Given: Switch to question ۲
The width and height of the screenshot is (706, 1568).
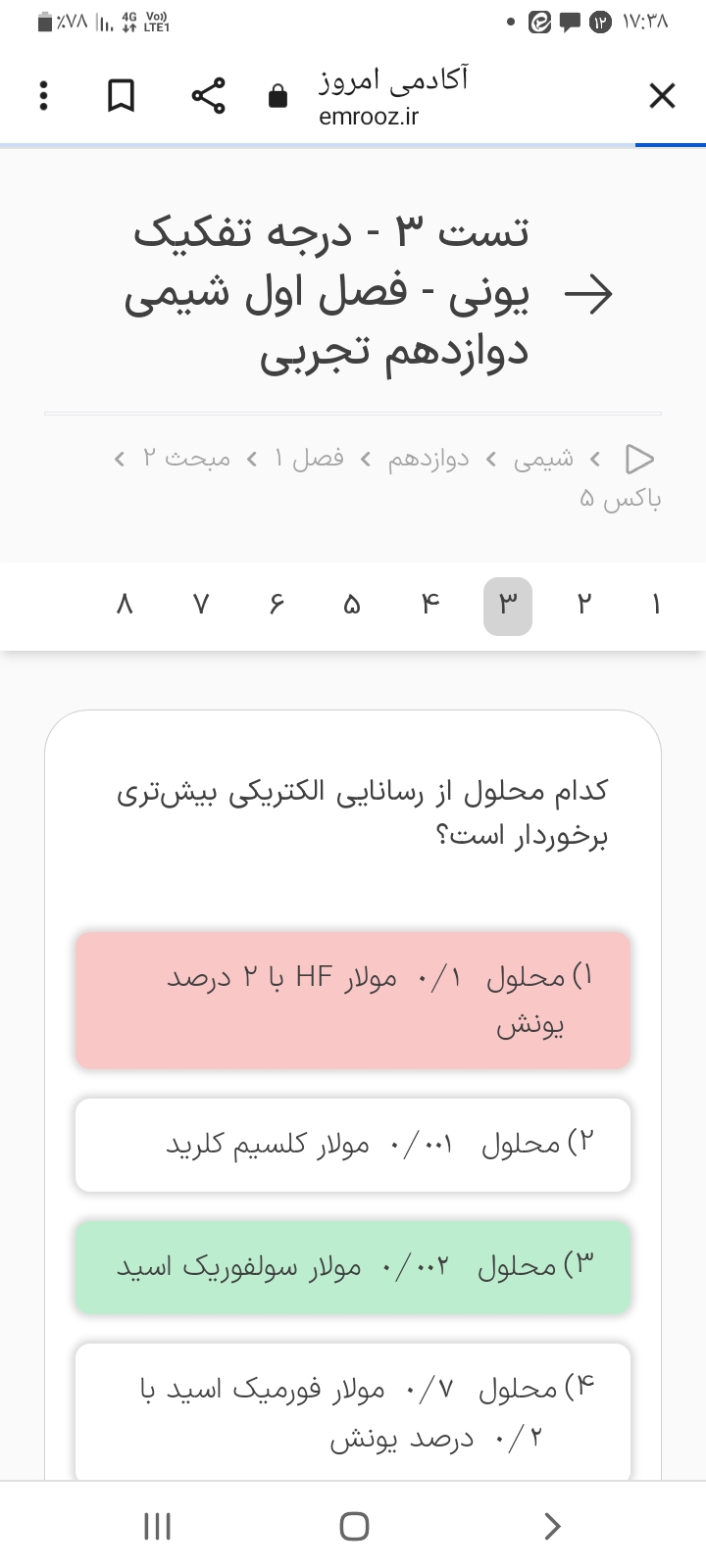Looking at the screenshot, I should (584, 605).
